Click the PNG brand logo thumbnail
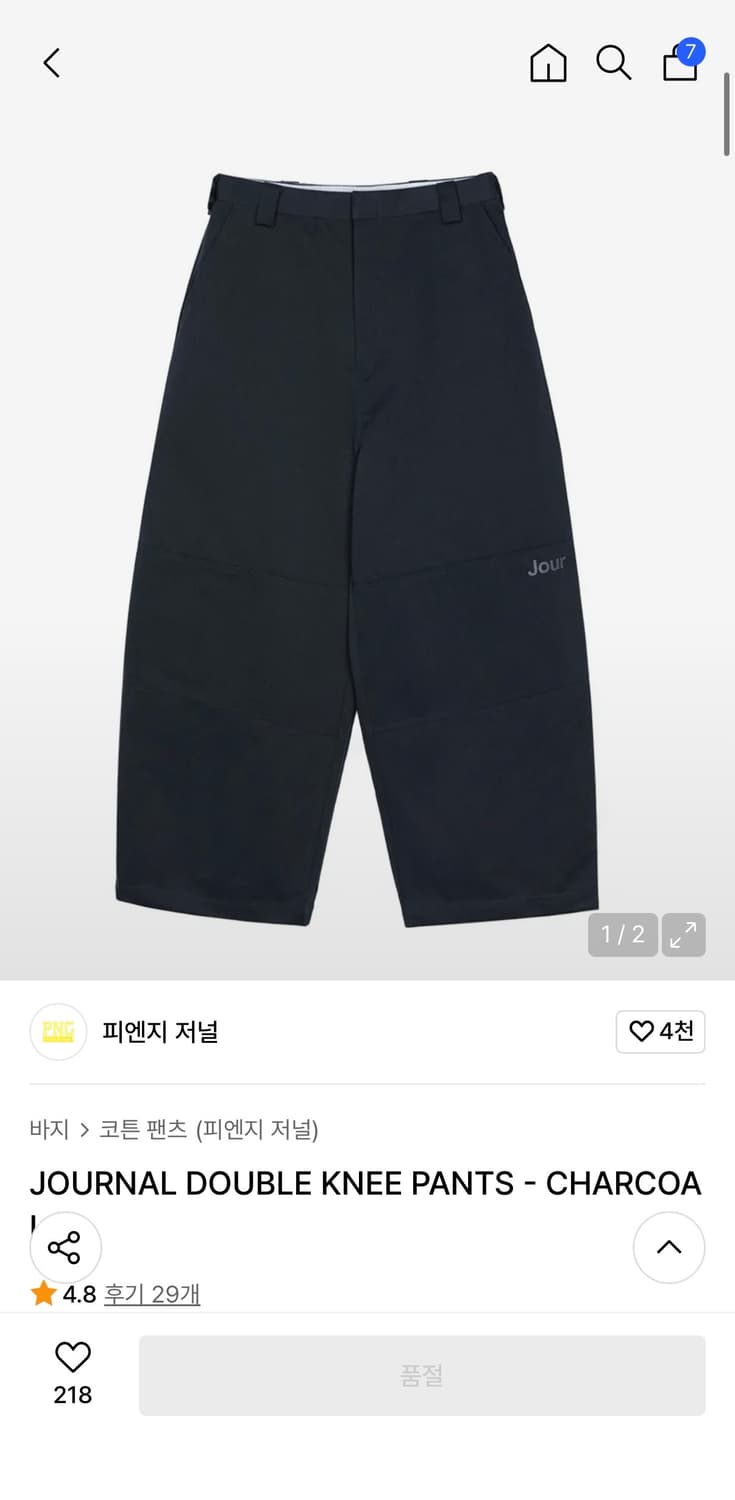The width and height of the screenshot is (735, 1500). 58,1032
